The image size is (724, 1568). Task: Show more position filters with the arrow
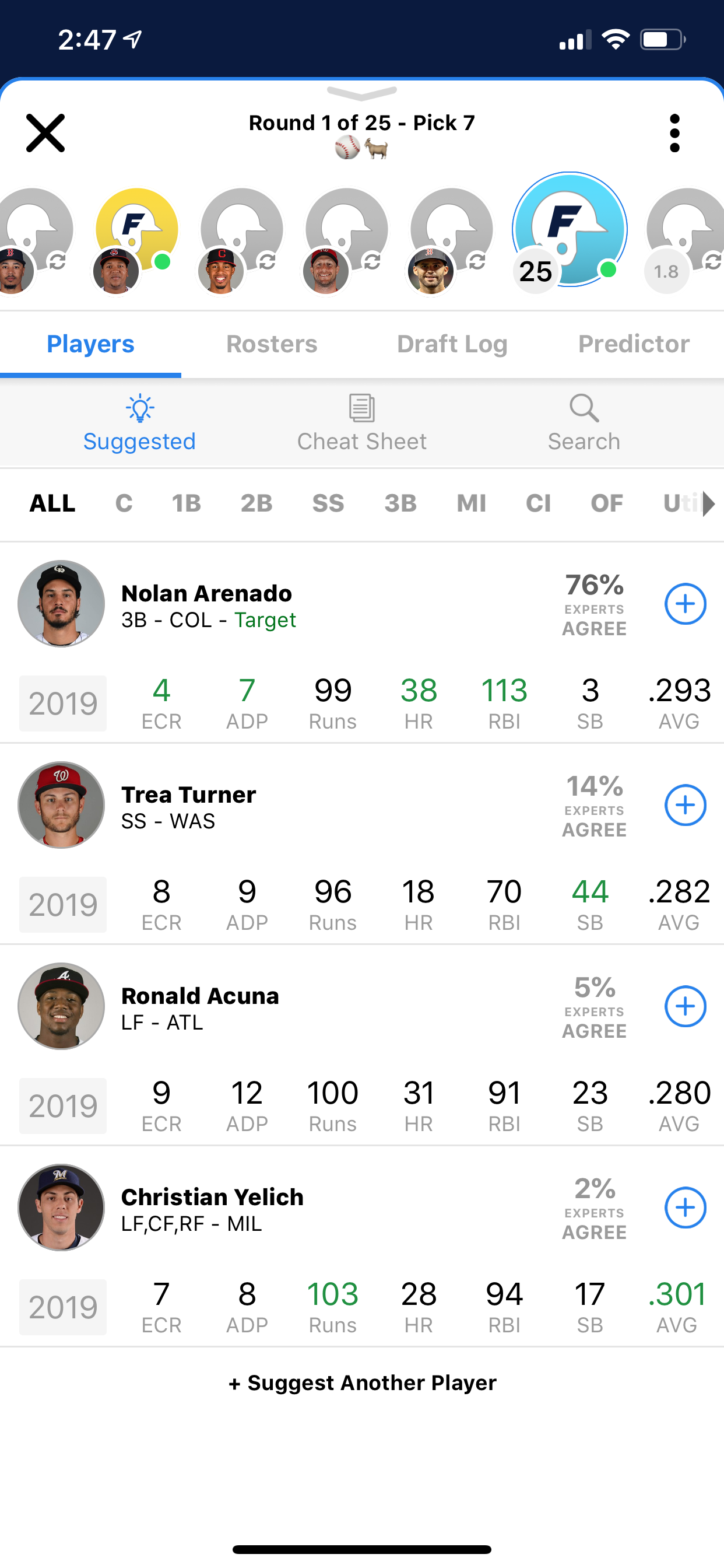click(x=708, y=503)
